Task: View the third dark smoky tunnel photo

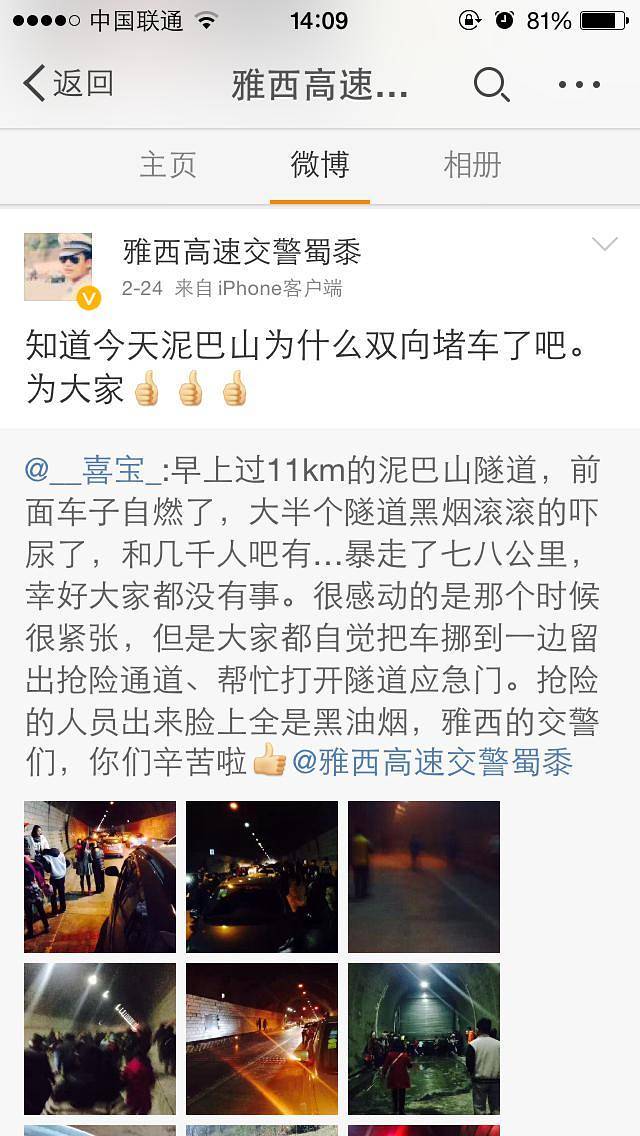Action: (424, 876)
